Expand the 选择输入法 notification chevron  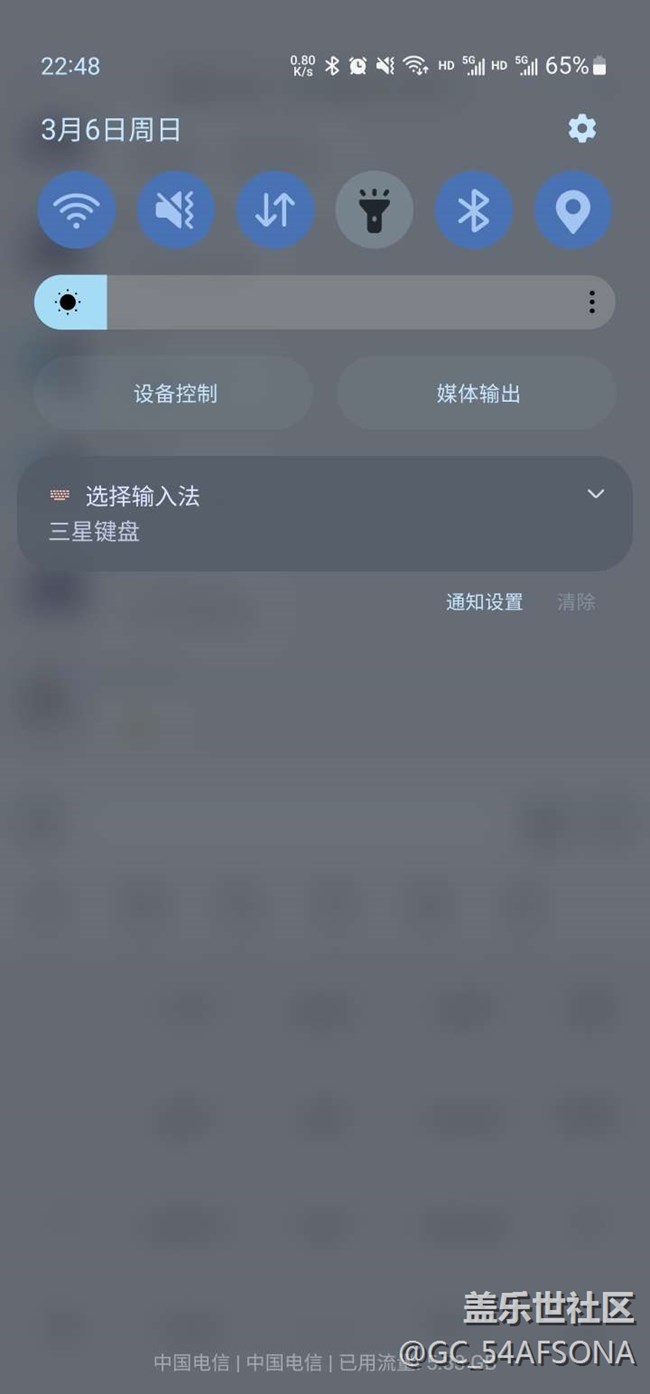(x=596, y=494)
